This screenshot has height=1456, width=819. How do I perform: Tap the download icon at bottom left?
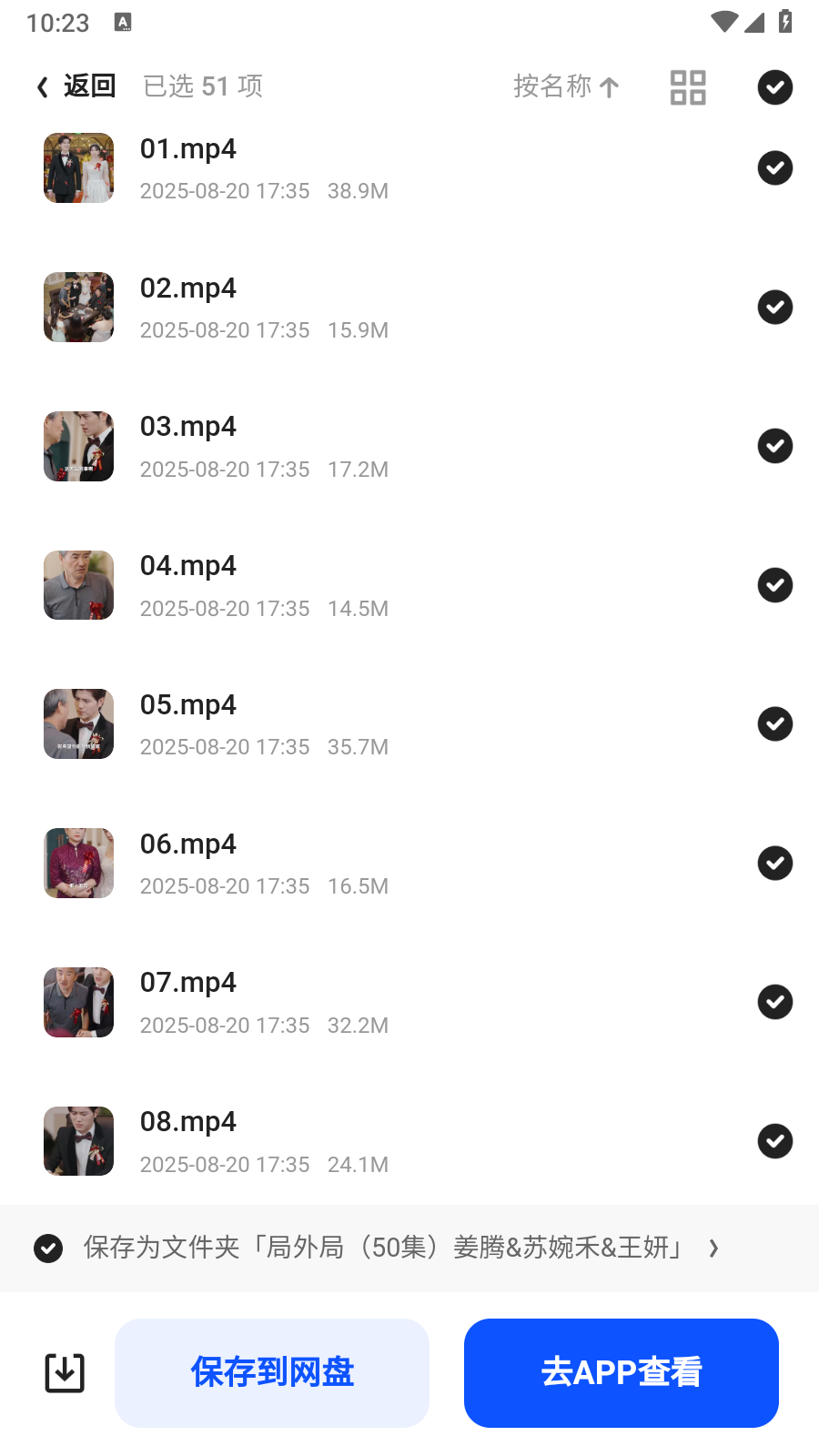coord(65,1373)
